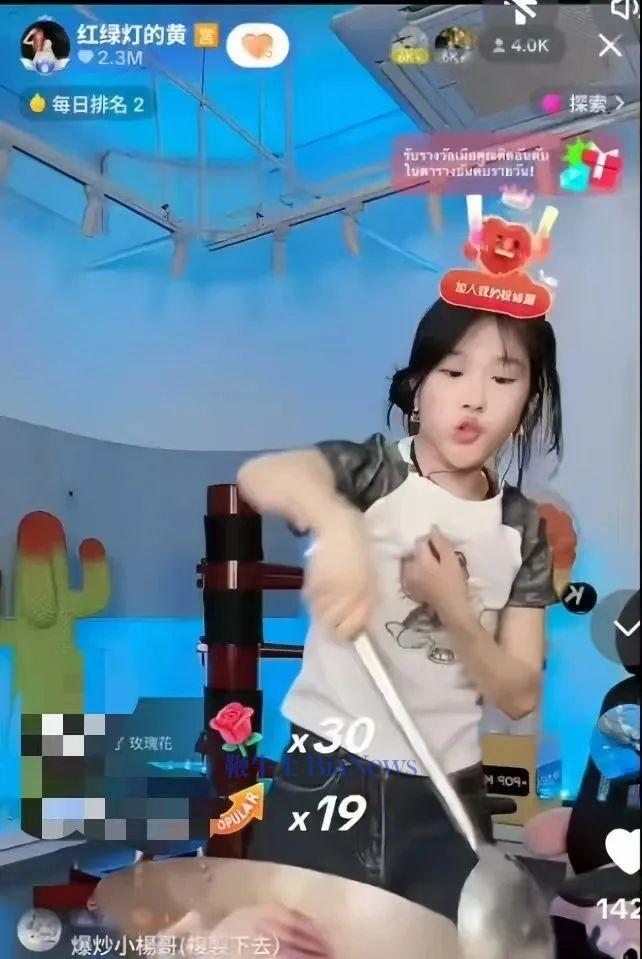The width and height of the screenshot is (642, 959).
Task: Close the live stream
Action: click(610, 45)
